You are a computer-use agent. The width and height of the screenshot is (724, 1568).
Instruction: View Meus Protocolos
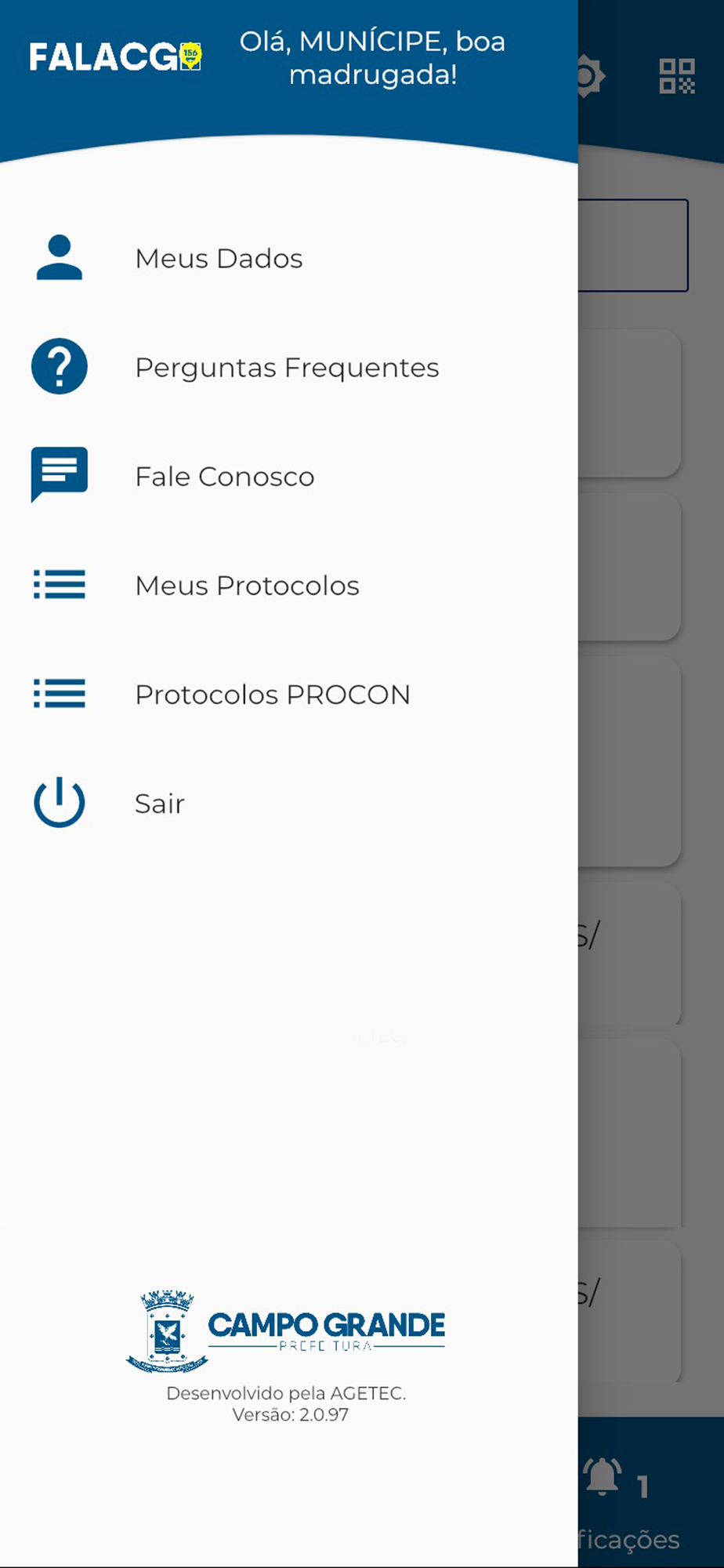tap(288, 585)
